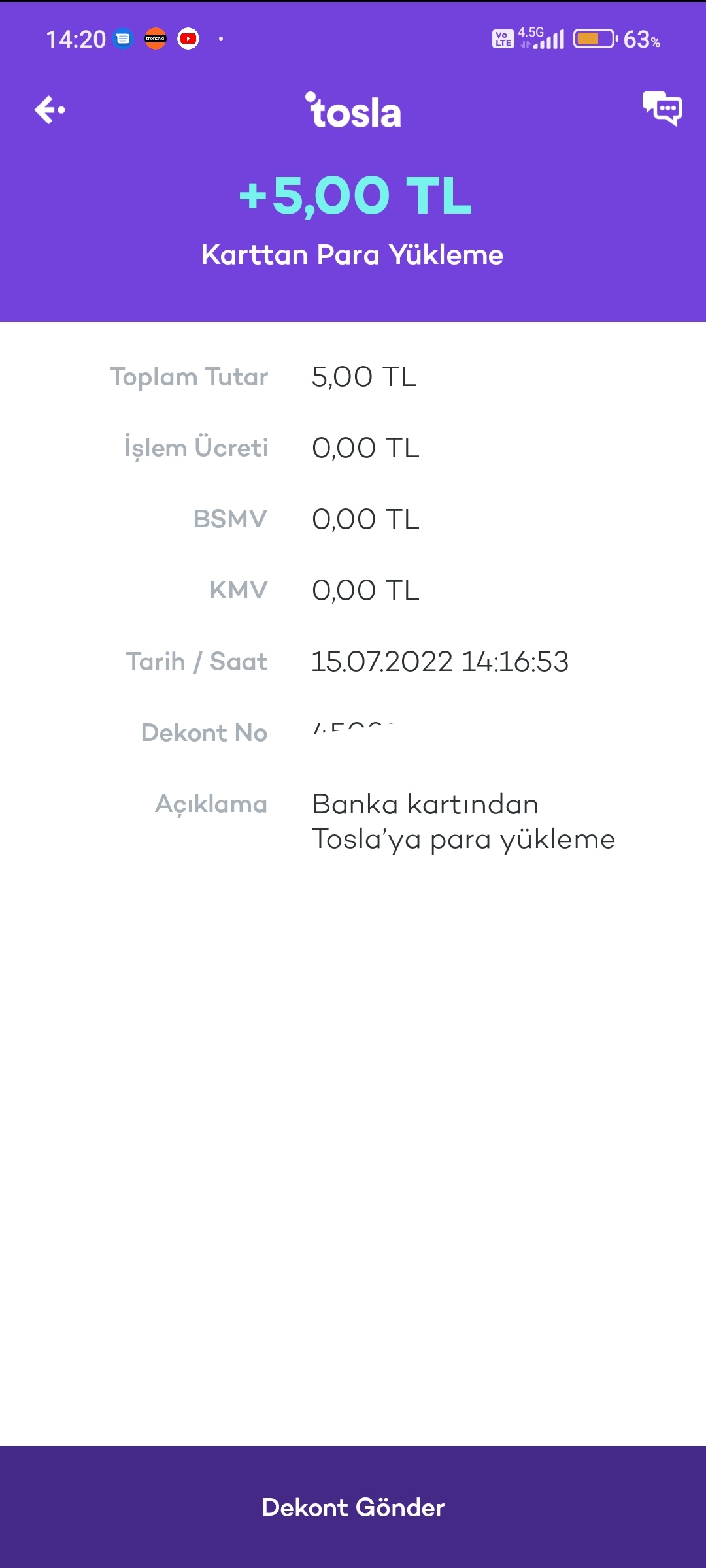The image size is (706, 1568).
Task: Tap the Dekont Gönder button
Action: (353, 1507)
